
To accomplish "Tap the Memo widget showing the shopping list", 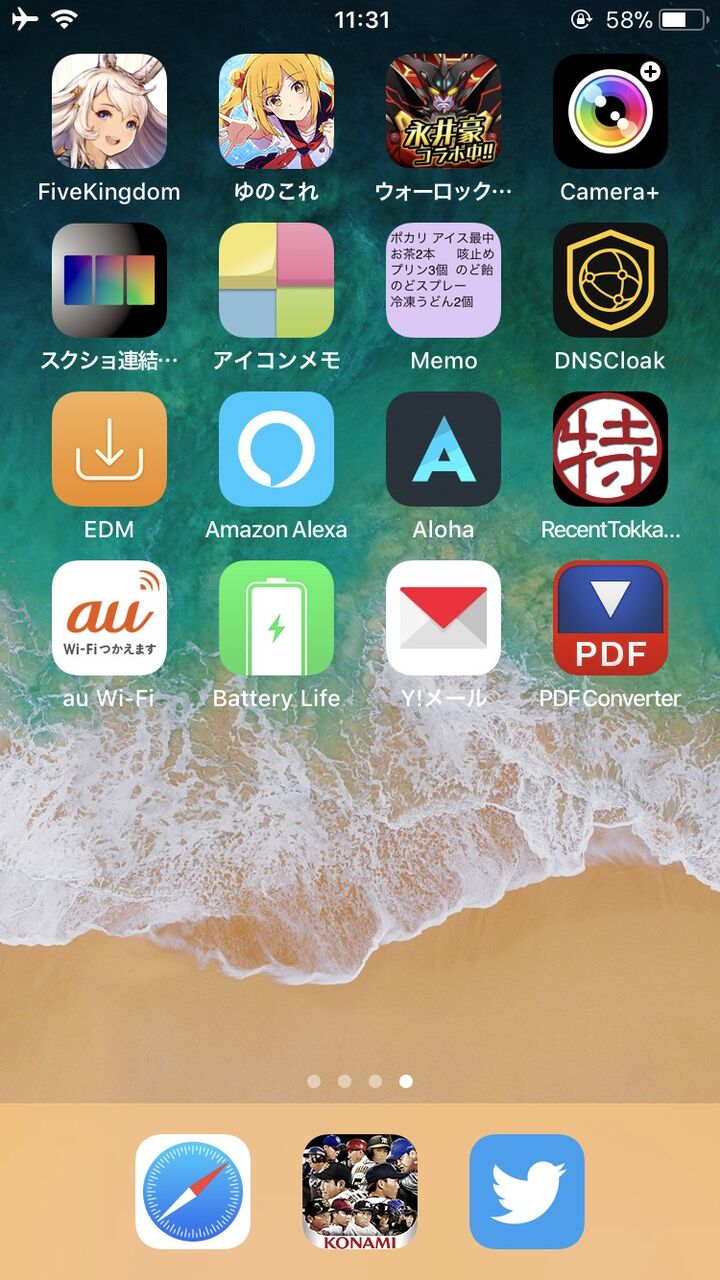I will [444, 280].
